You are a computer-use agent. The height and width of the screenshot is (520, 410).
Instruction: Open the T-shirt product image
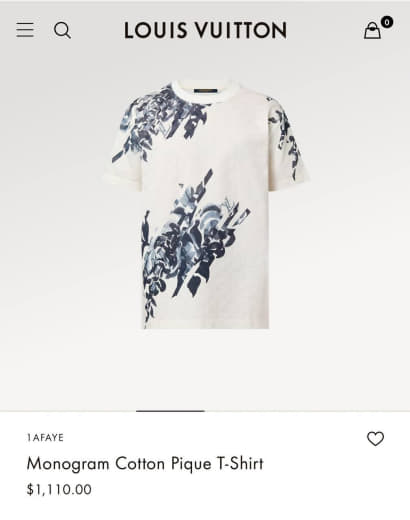(206, 204)
